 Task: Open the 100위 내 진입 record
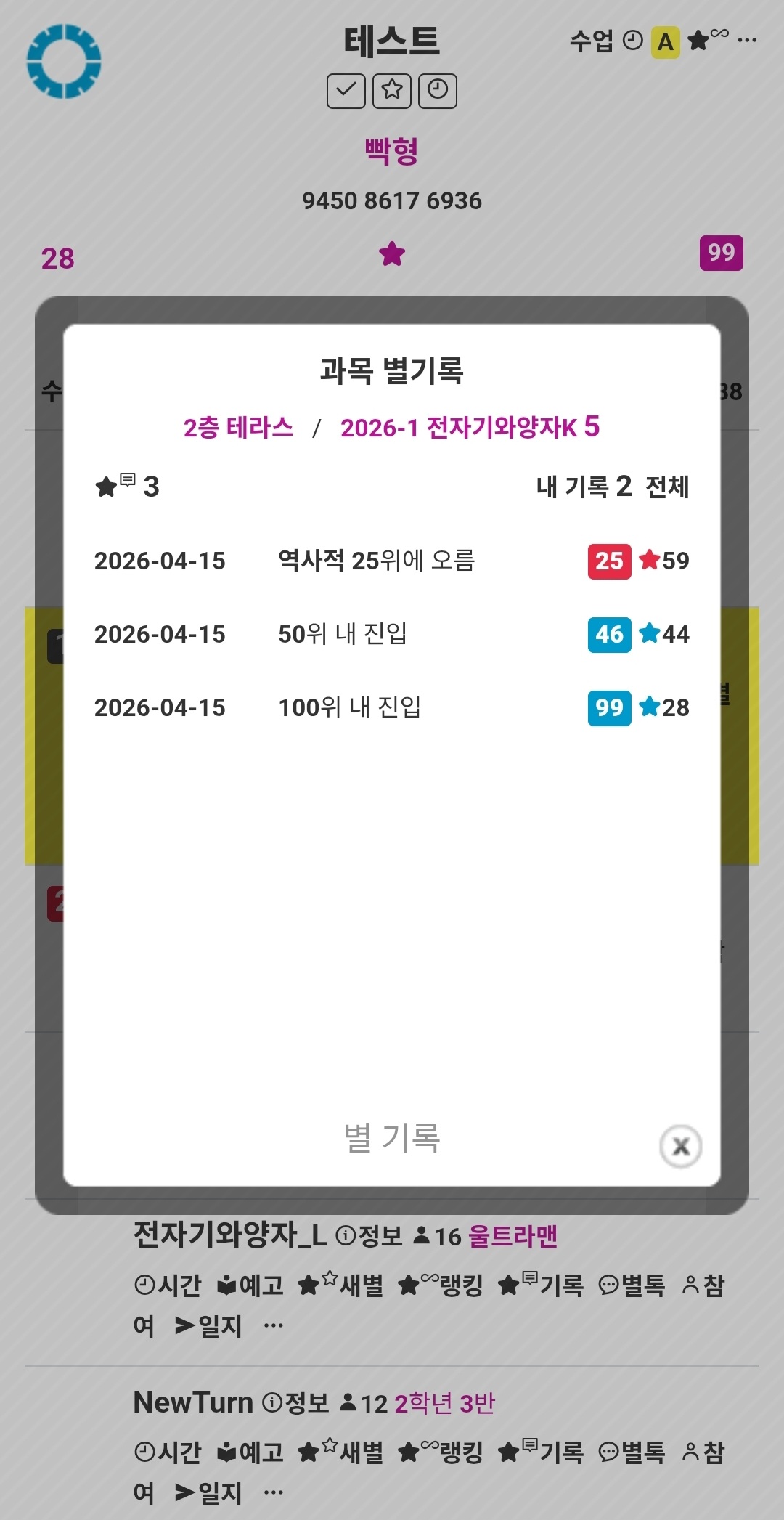392,707
